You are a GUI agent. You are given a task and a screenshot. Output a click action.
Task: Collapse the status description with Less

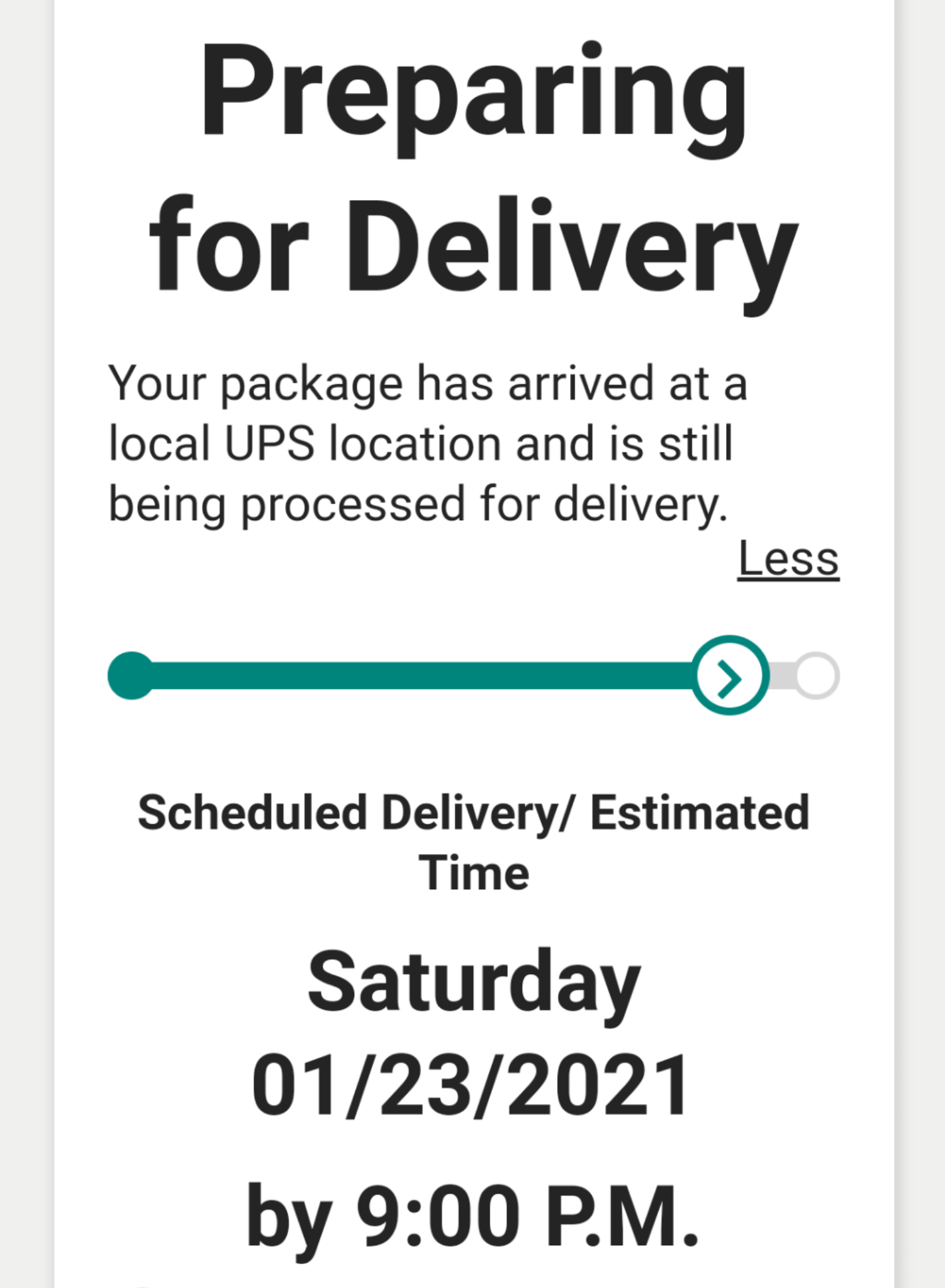click(788, 558)
